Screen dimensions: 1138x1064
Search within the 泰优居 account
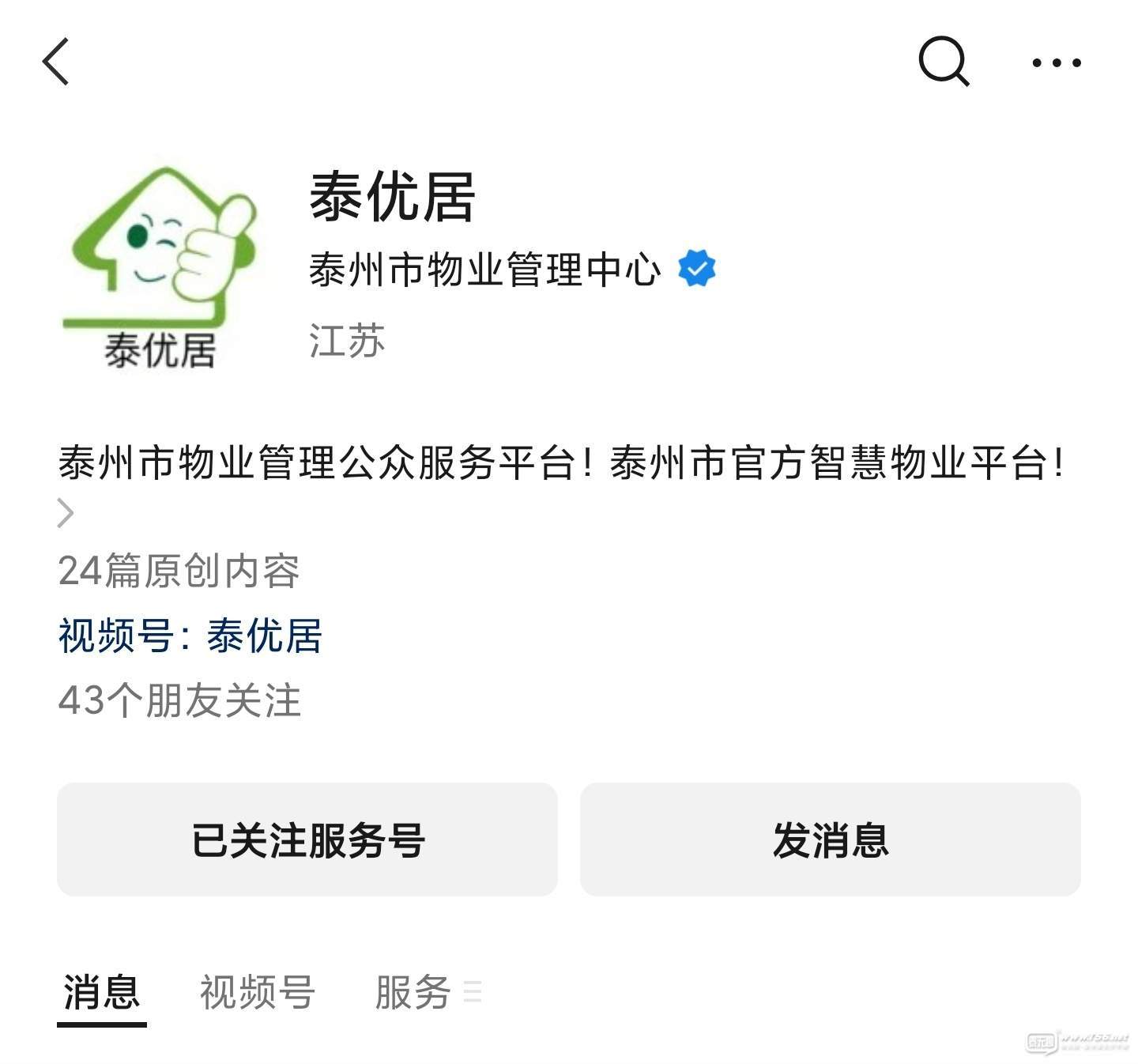(x=944, y=61)
